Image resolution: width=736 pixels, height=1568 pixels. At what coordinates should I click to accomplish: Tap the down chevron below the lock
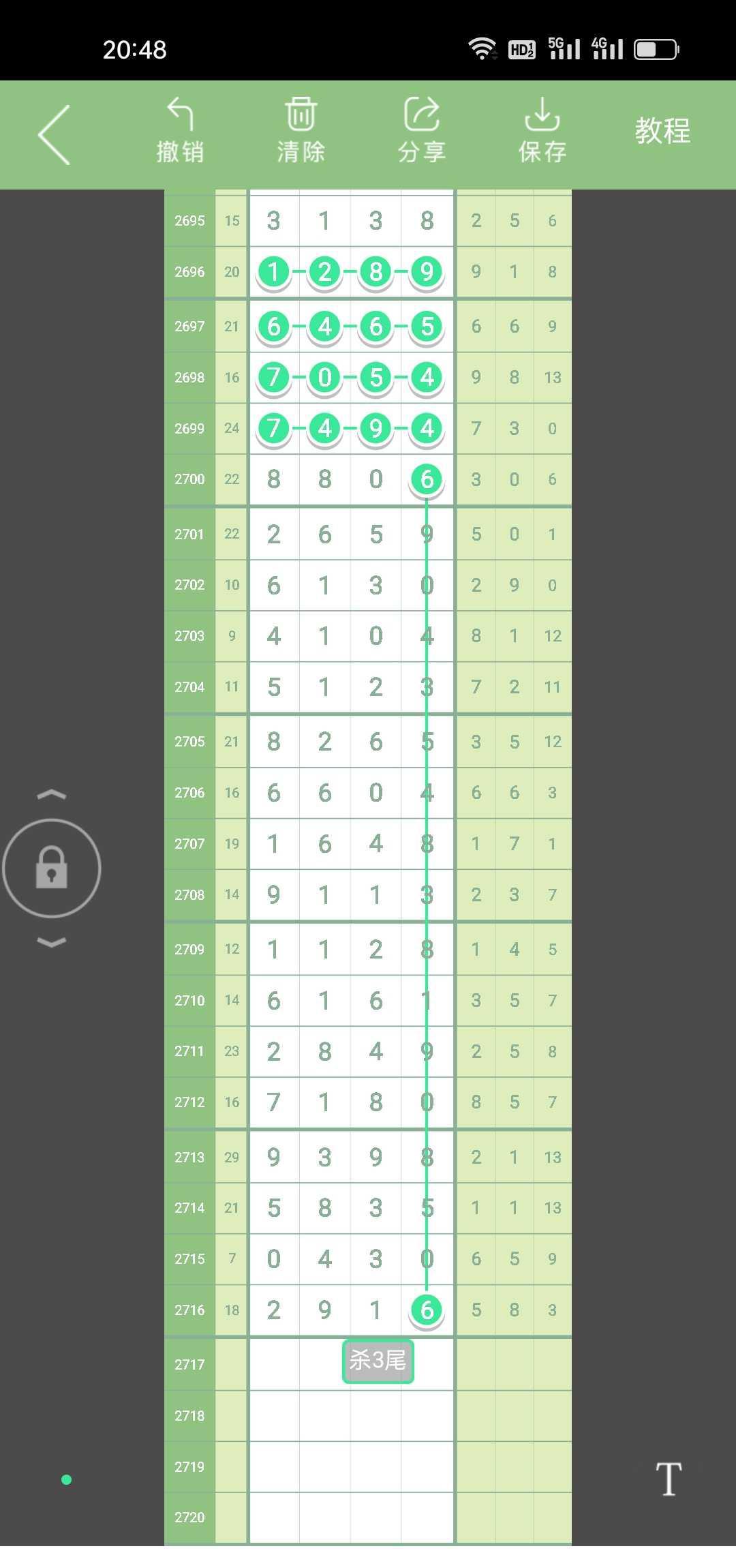point(52,942)
